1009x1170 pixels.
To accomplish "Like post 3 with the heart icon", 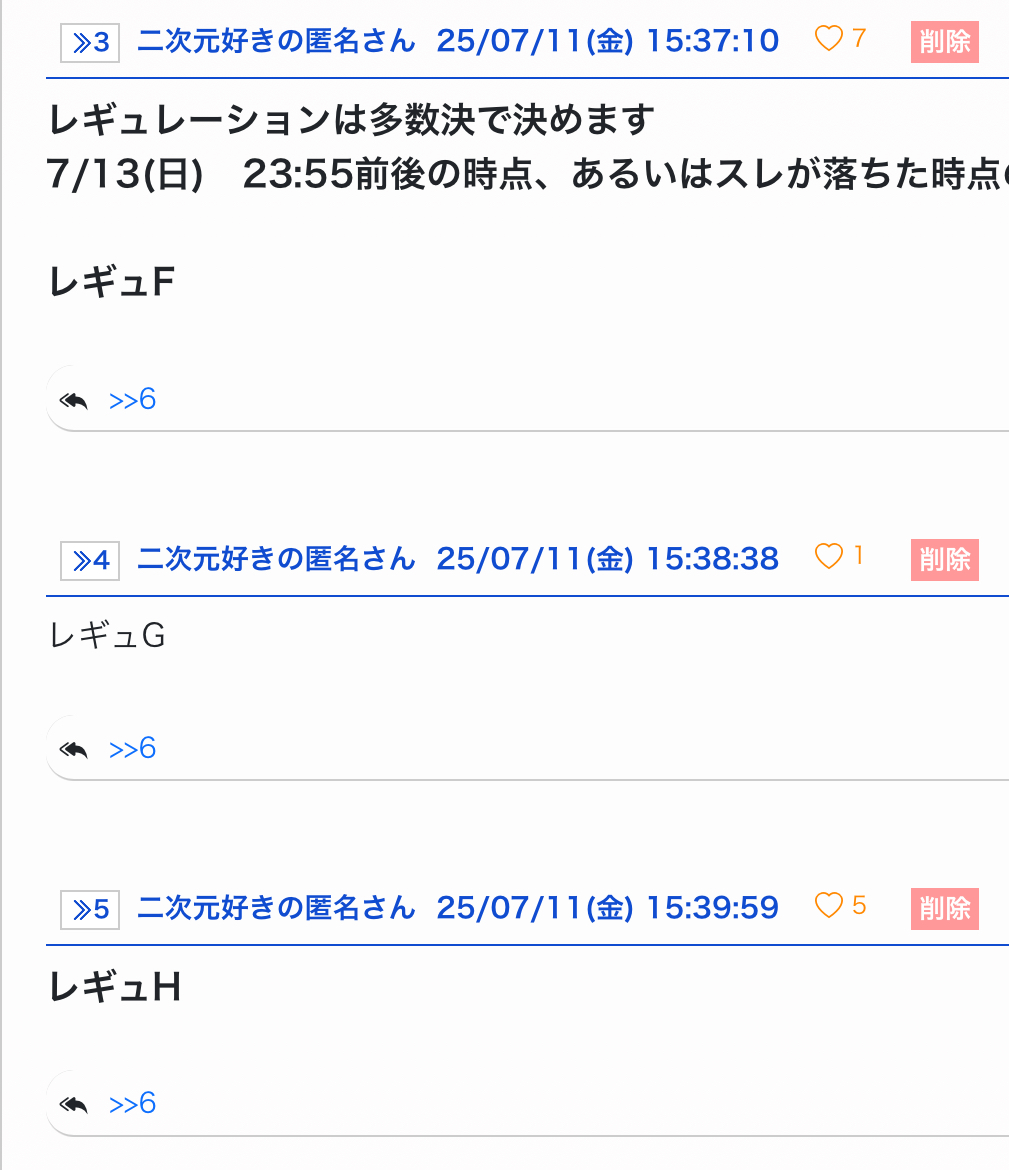I will click(828, 38).
